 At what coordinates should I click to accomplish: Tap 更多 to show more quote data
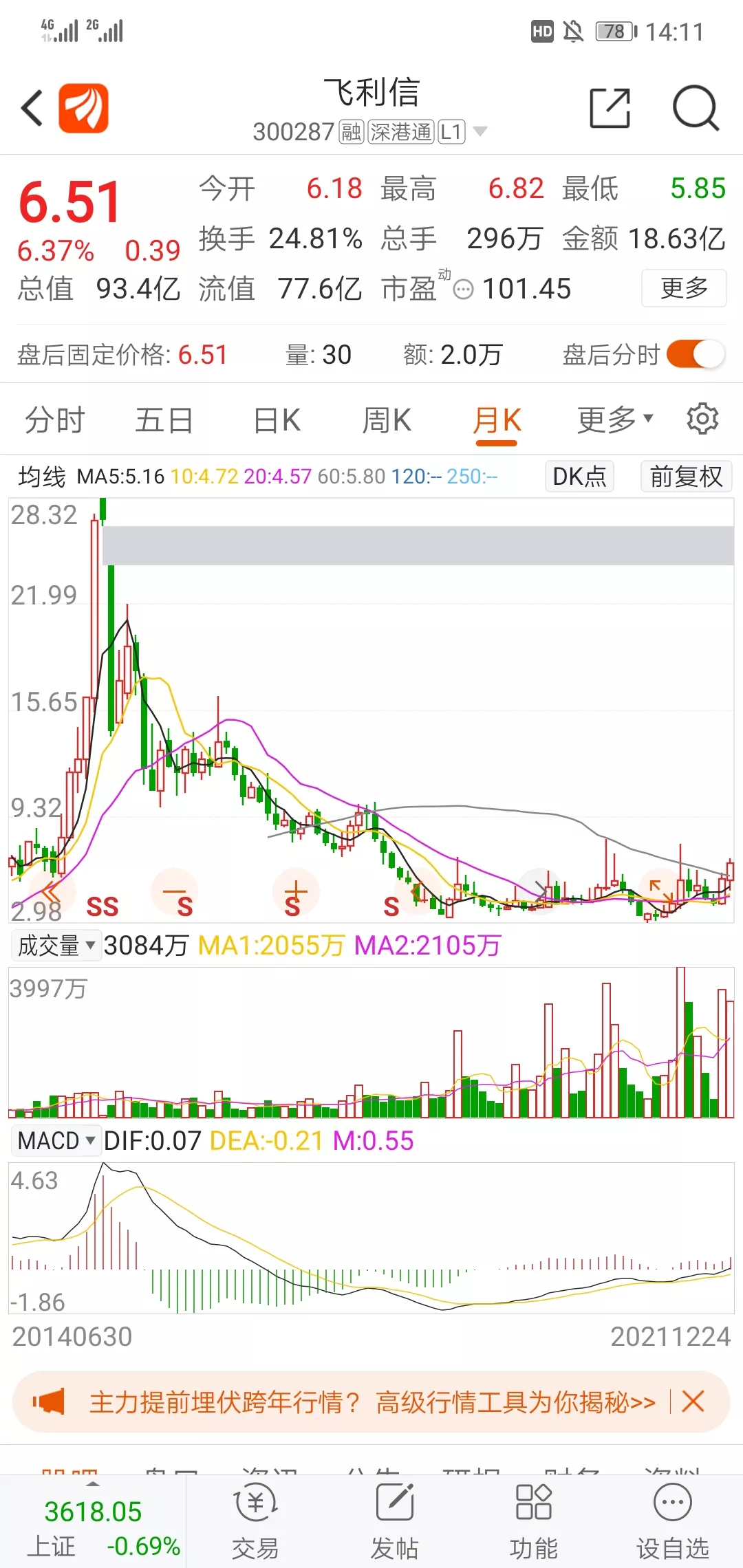[683, 288]
